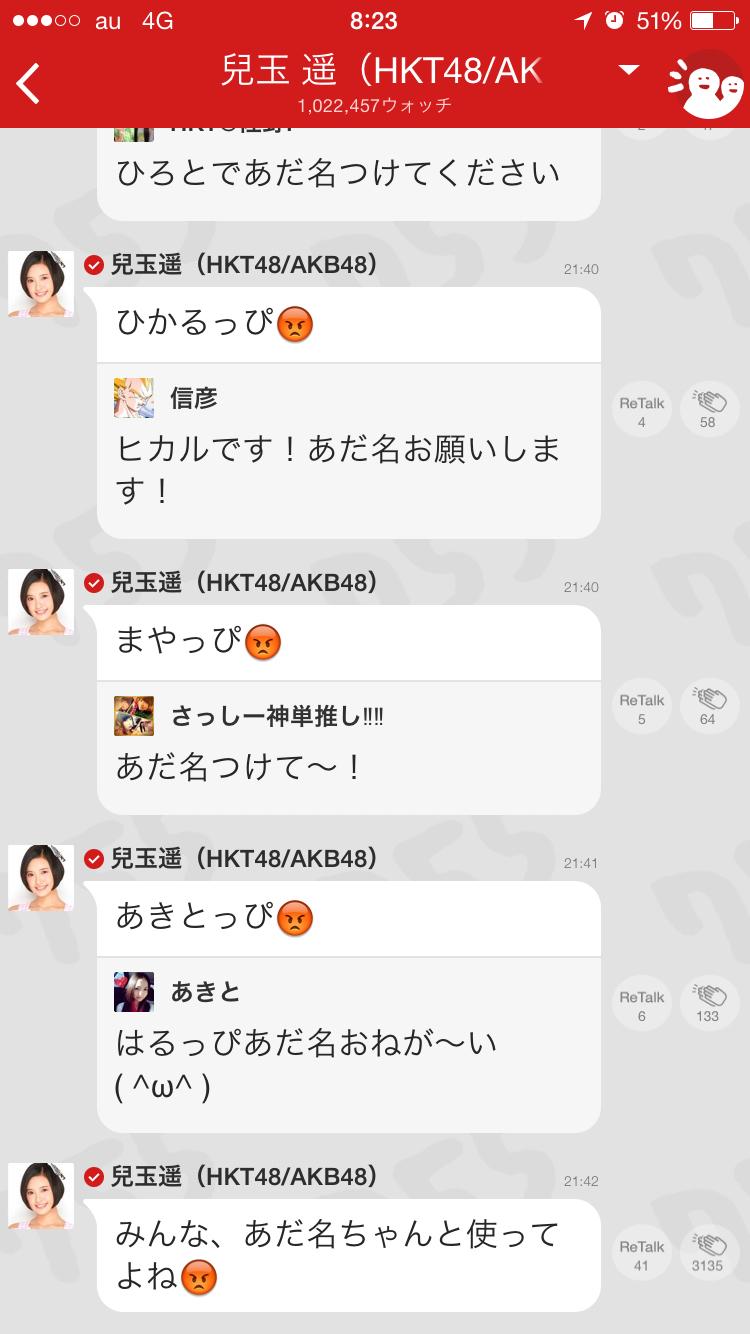Clap for the みんな、あだ名 message

pos(708,1255)
